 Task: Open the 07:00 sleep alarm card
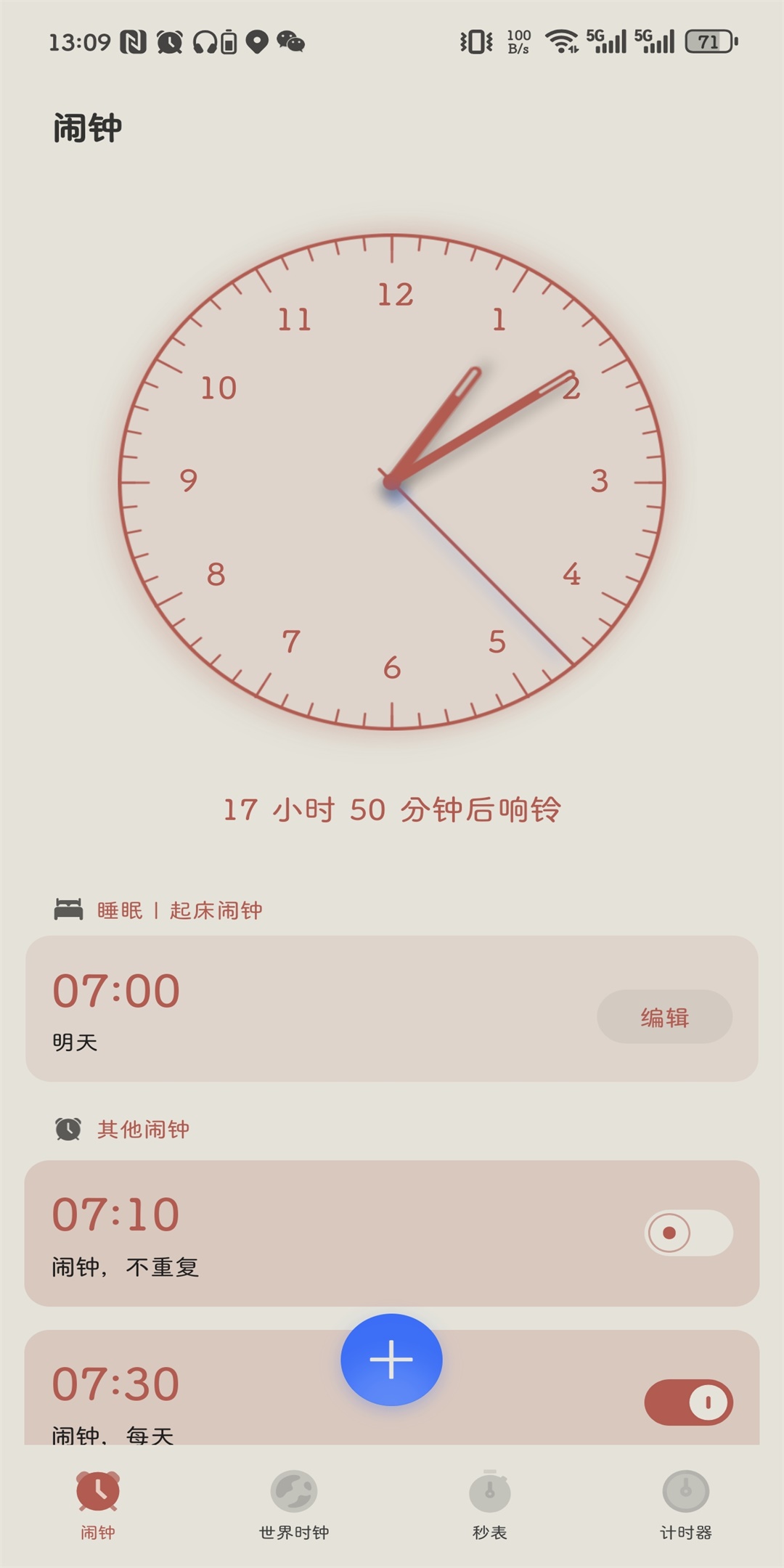(290, 1008)
